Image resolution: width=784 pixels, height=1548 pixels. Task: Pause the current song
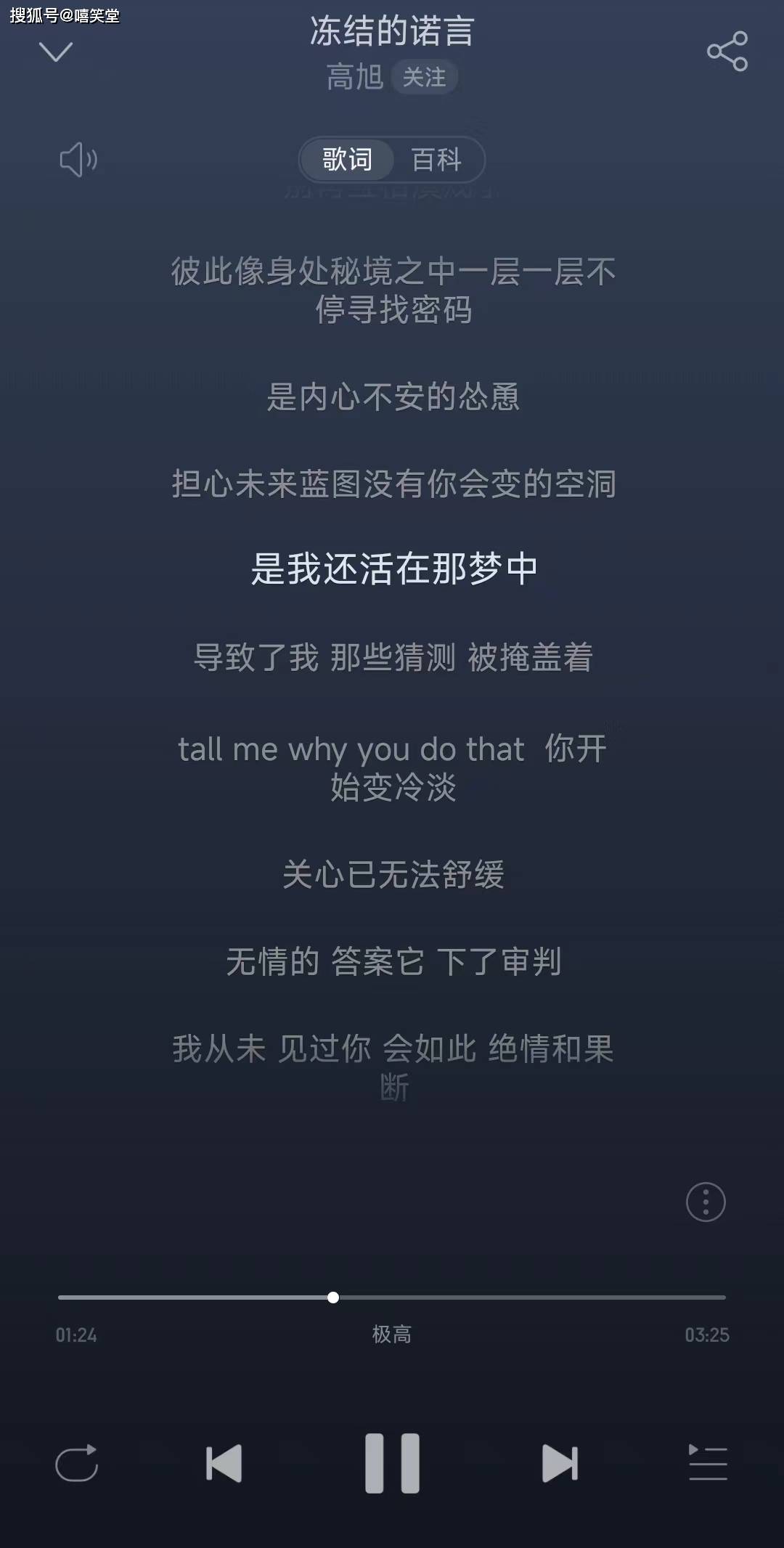pos(392,1463)
